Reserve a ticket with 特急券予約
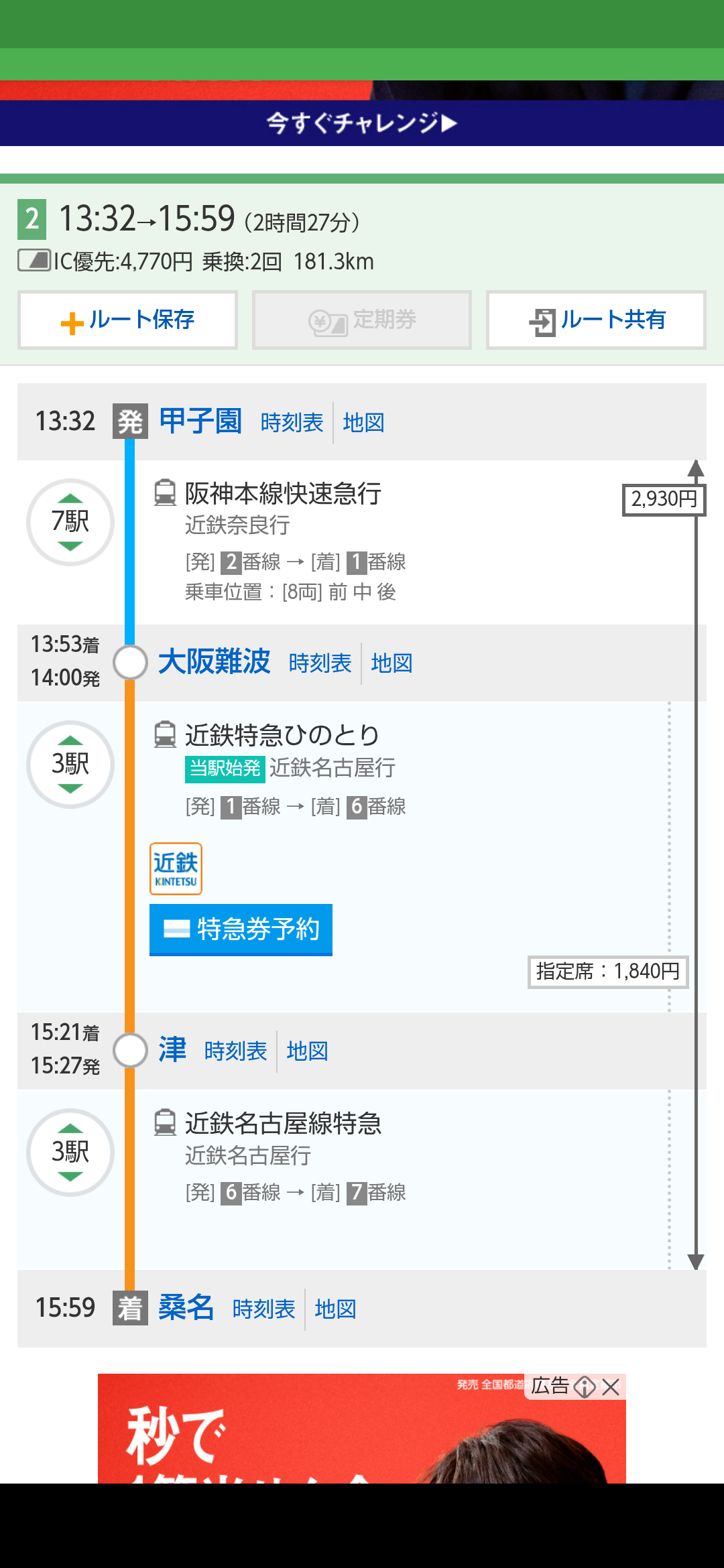The height and width of the screenshot is (1568, 724). pos(241,929)
